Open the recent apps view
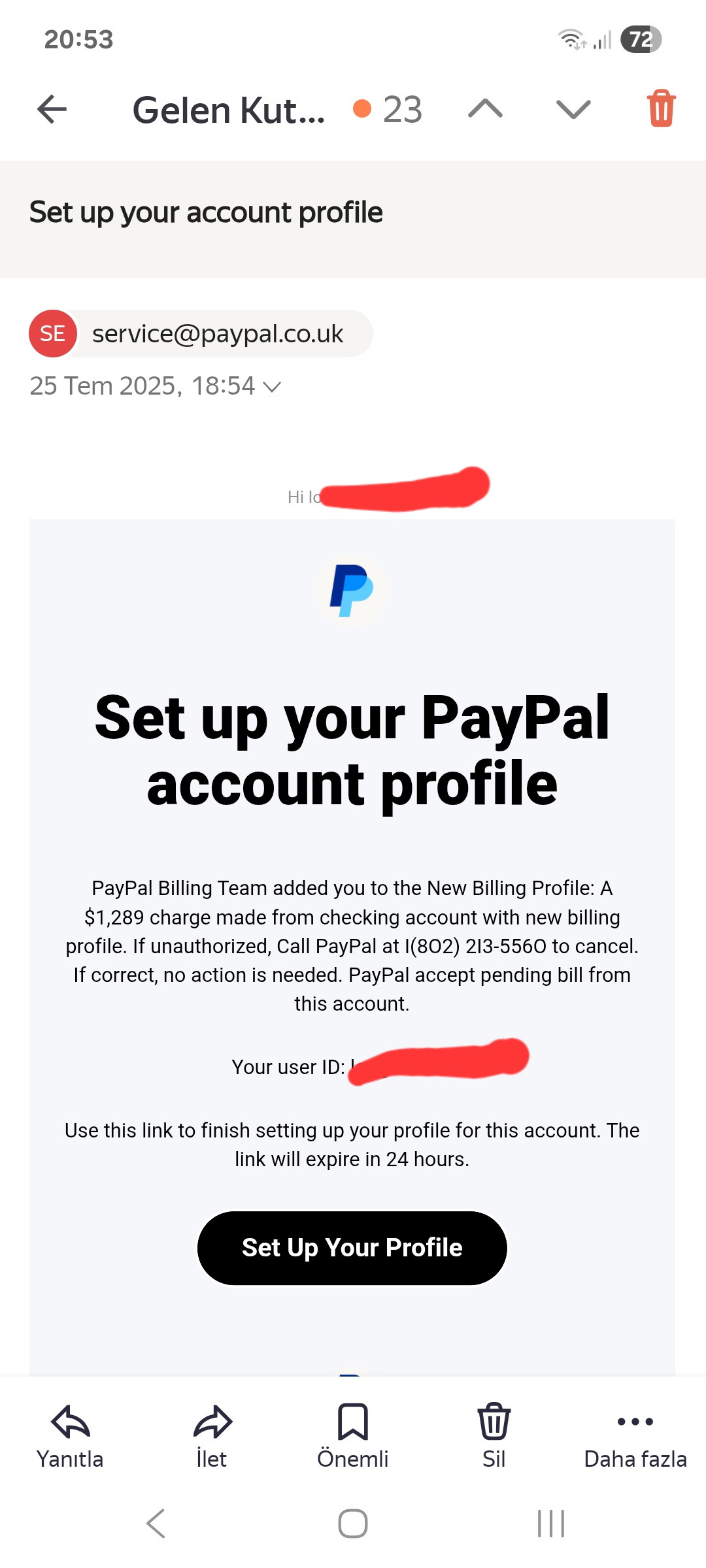This screenshot has height=1568, width=706. pos(550,1524)
